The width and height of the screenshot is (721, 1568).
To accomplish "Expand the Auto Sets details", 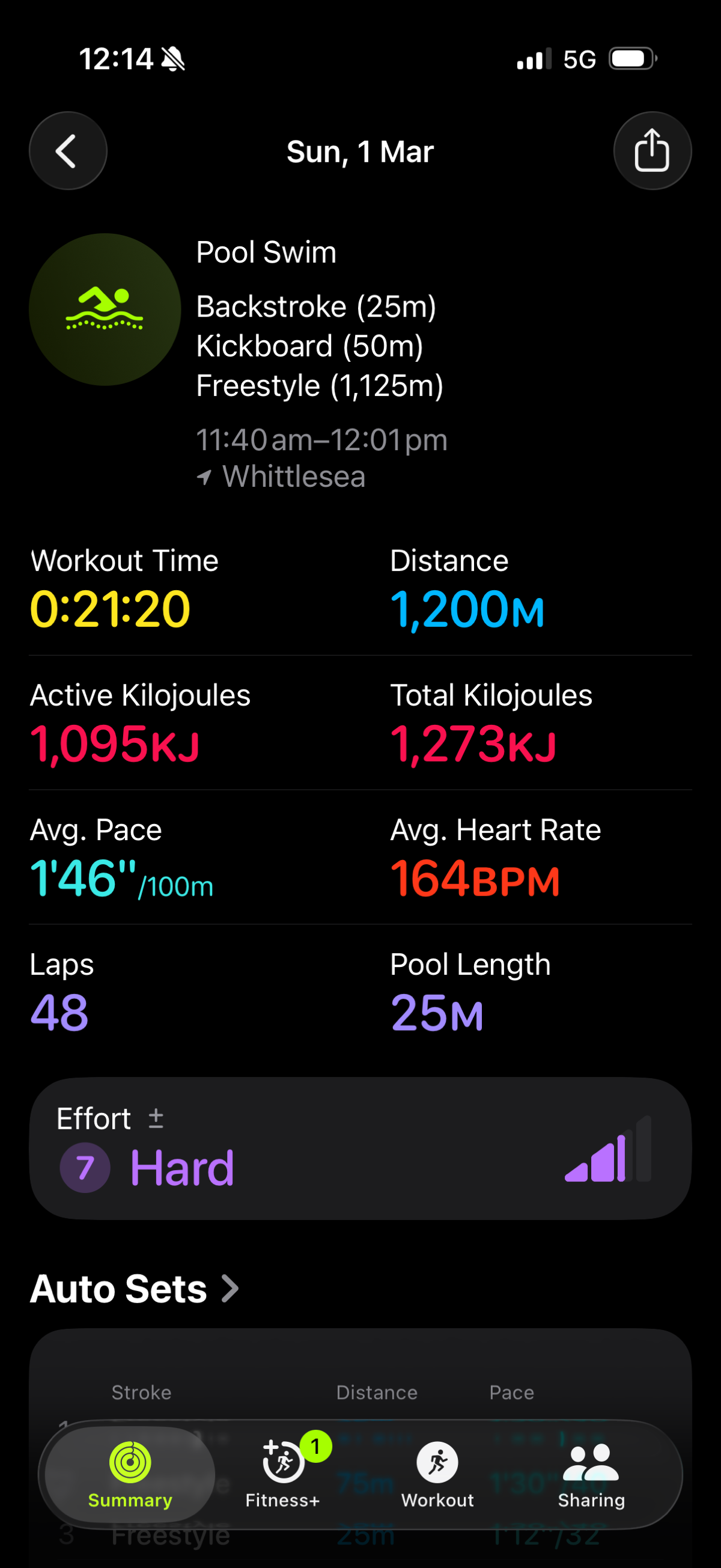I will [135, 1289].
